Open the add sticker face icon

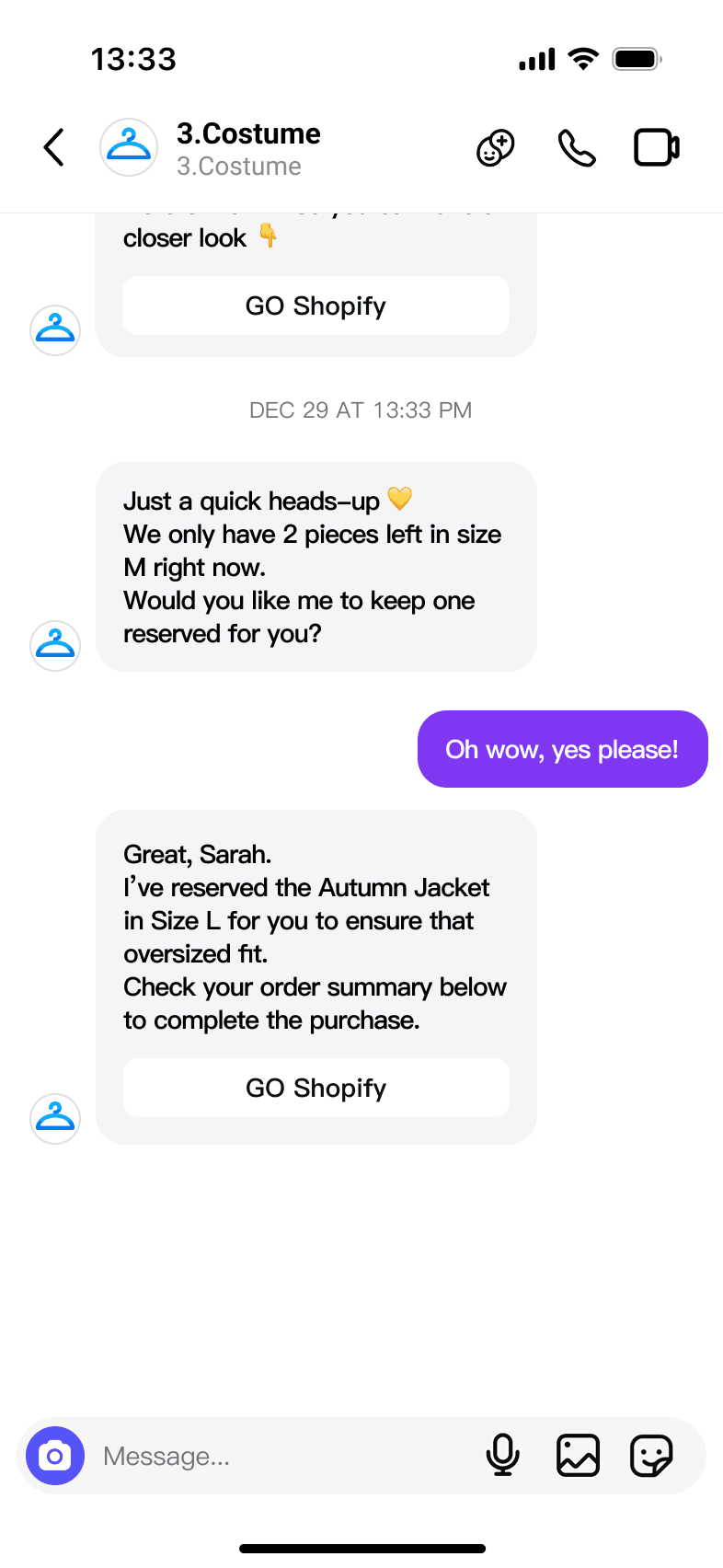496,148
